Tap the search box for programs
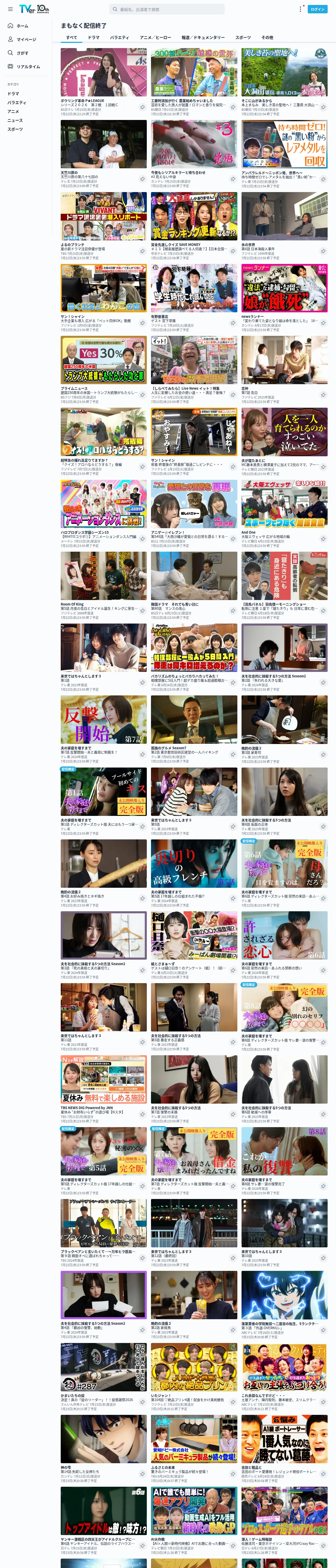 166,9
